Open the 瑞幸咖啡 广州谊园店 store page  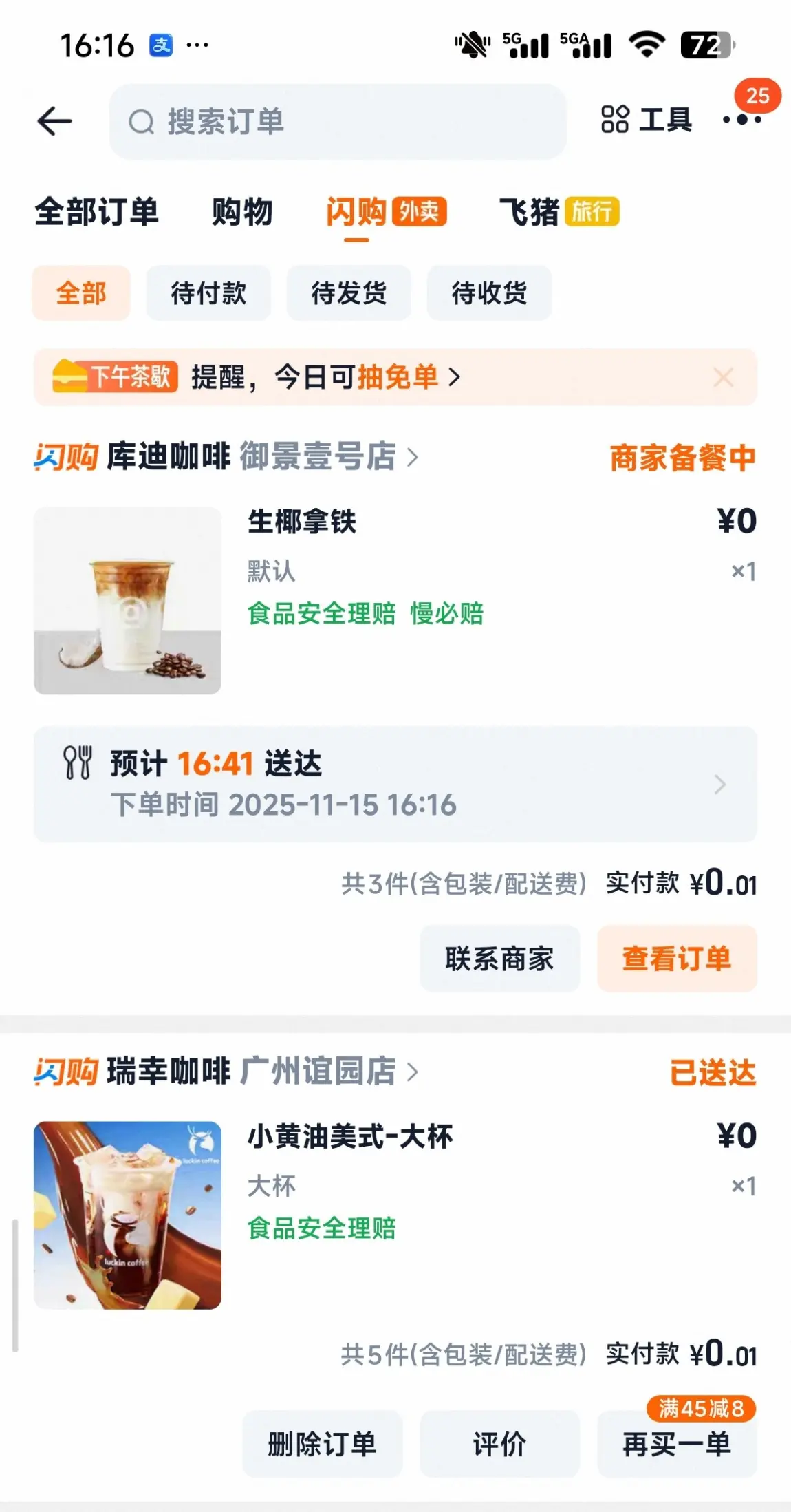(261, 1072)
